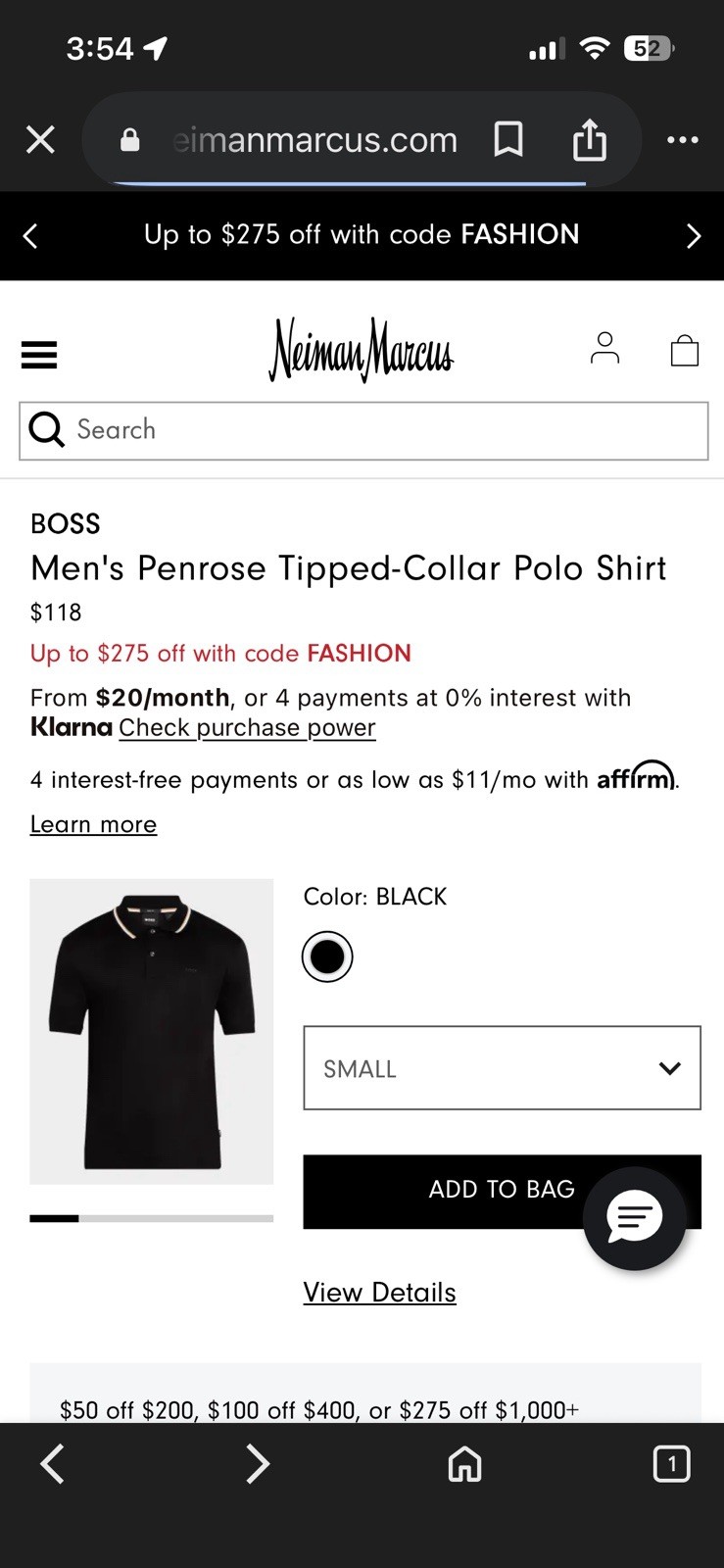Open Klarna's Check purchase power link
Image resolution: width=724 pixels, height=1568 pixels.
point(247,728)
